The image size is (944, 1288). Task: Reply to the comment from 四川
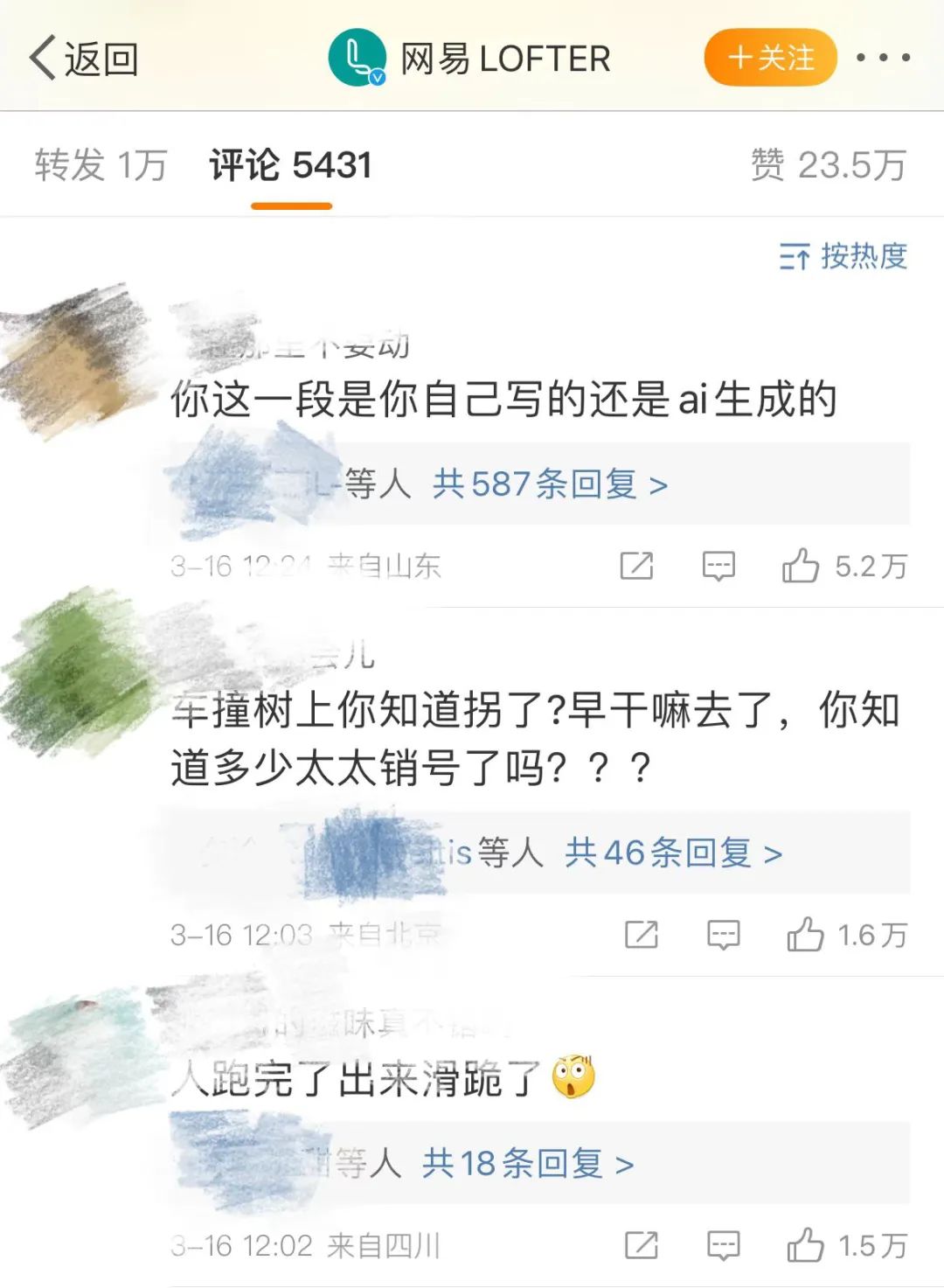pos(723,1245)
